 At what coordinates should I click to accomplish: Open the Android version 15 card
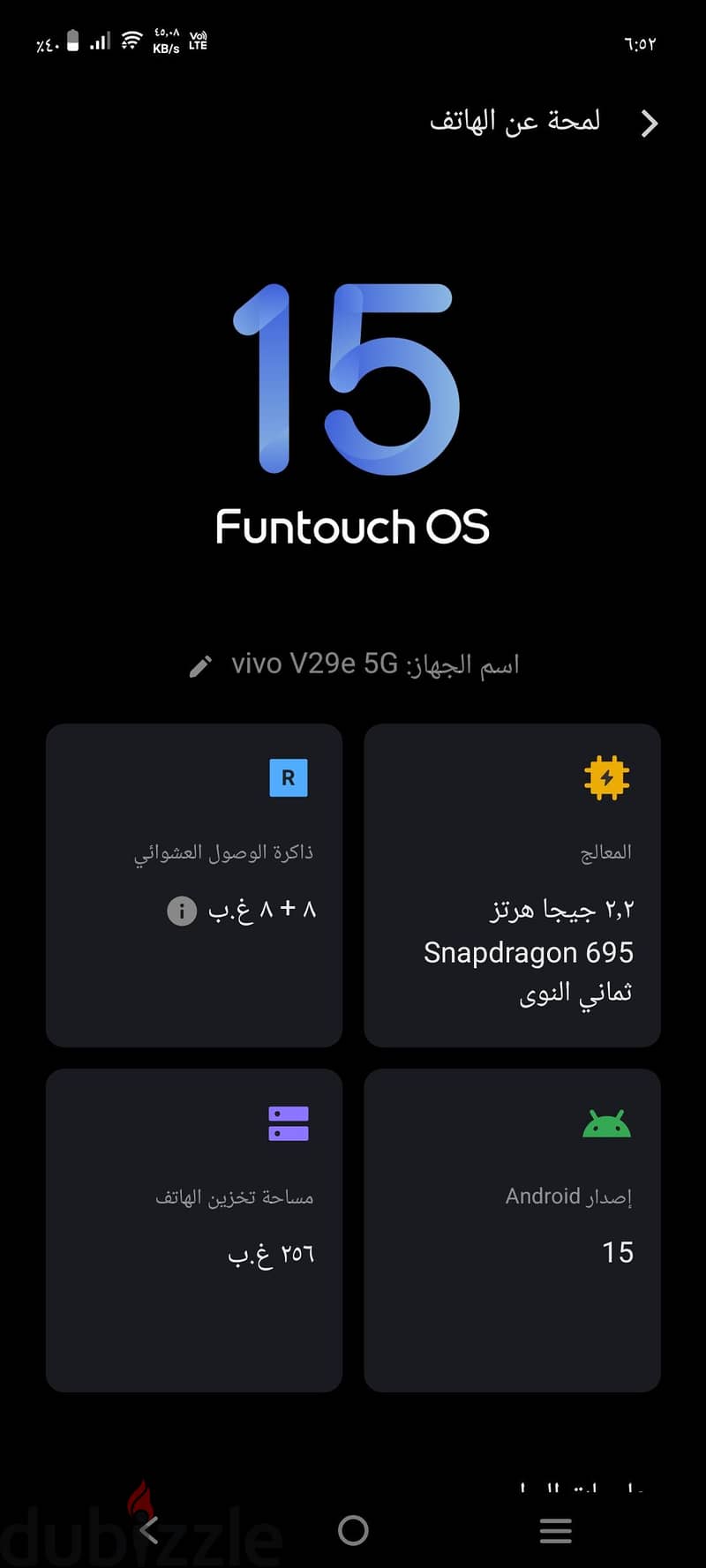click(512, 1230)
